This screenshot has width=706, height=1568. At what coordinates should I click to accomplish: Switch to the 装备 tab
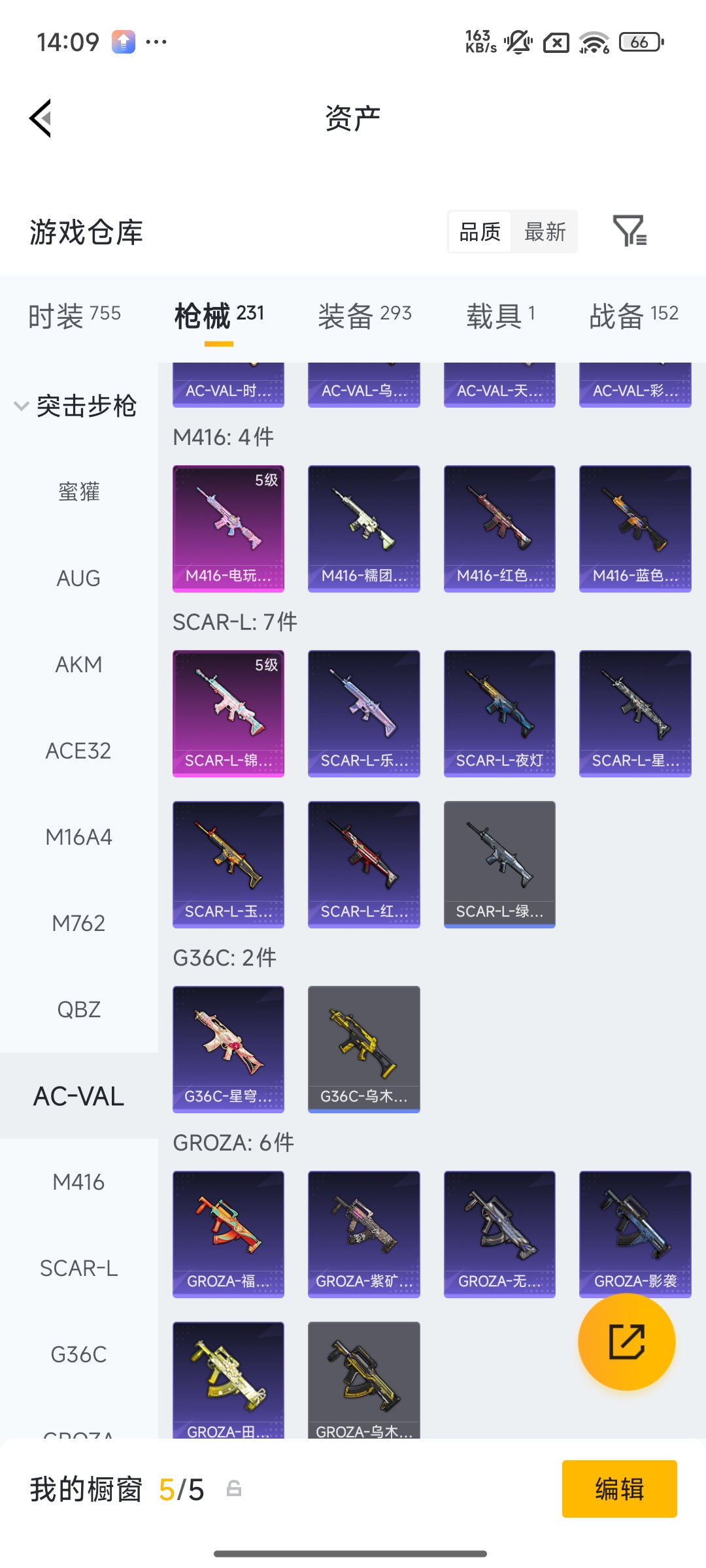[364, 316]
